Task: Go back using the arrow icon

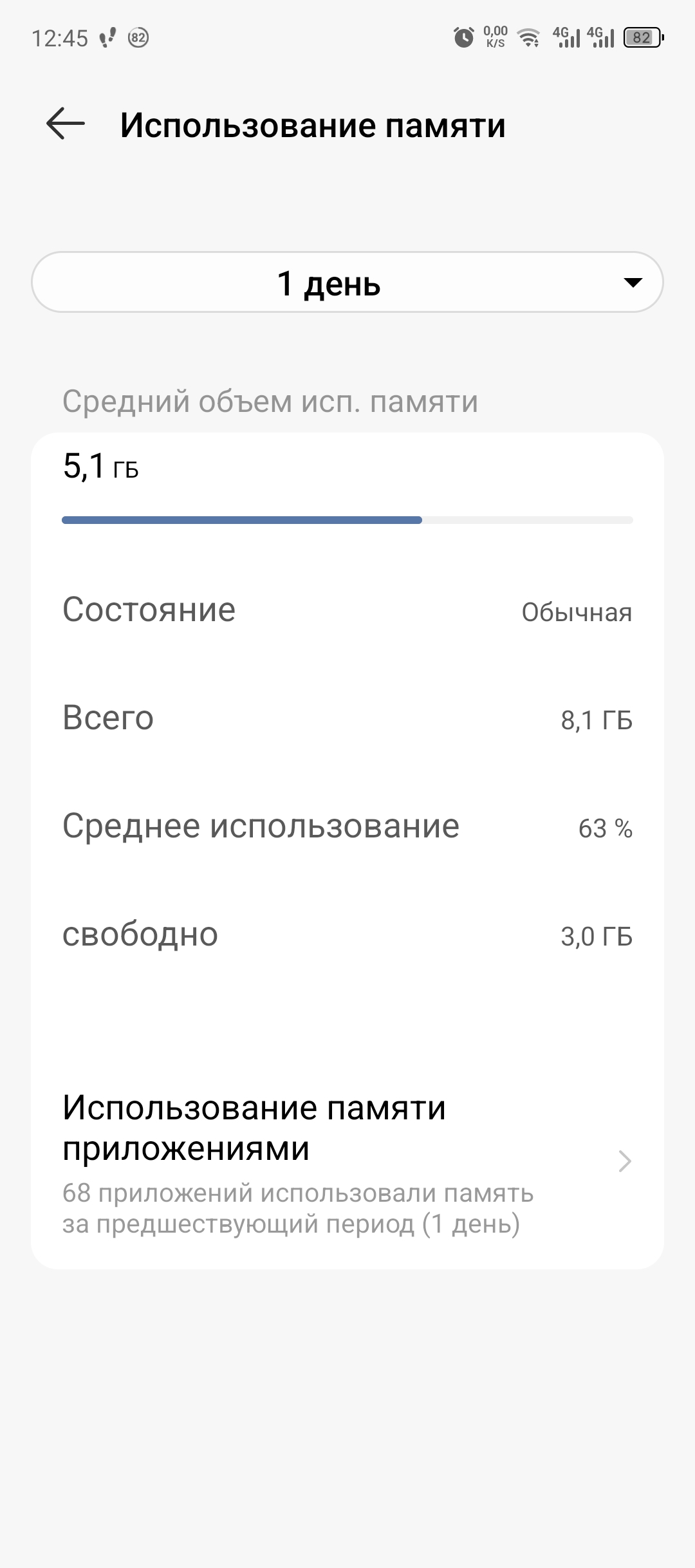Action: [66, 124]
